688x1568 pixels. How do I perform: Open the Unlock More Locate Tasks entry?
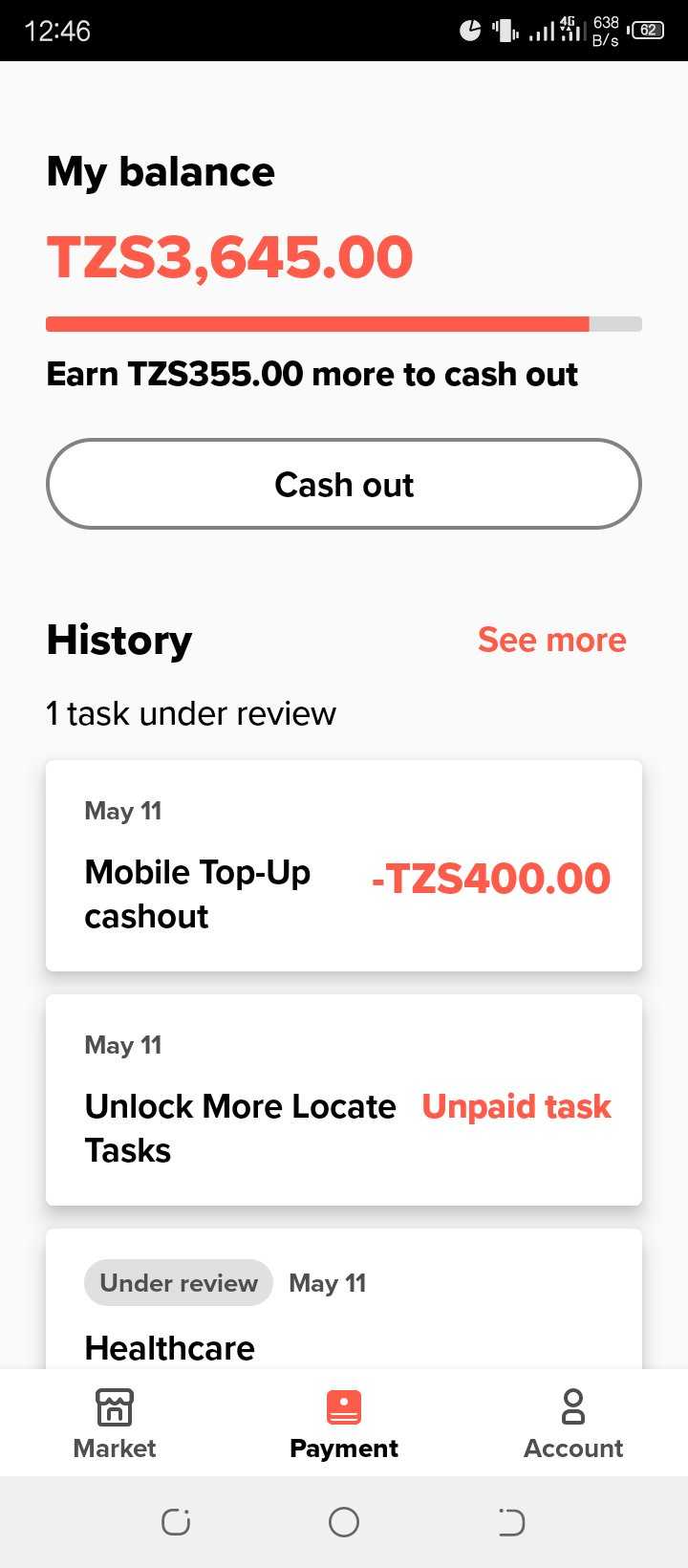pyautogui.click(x=344, y=1100)
